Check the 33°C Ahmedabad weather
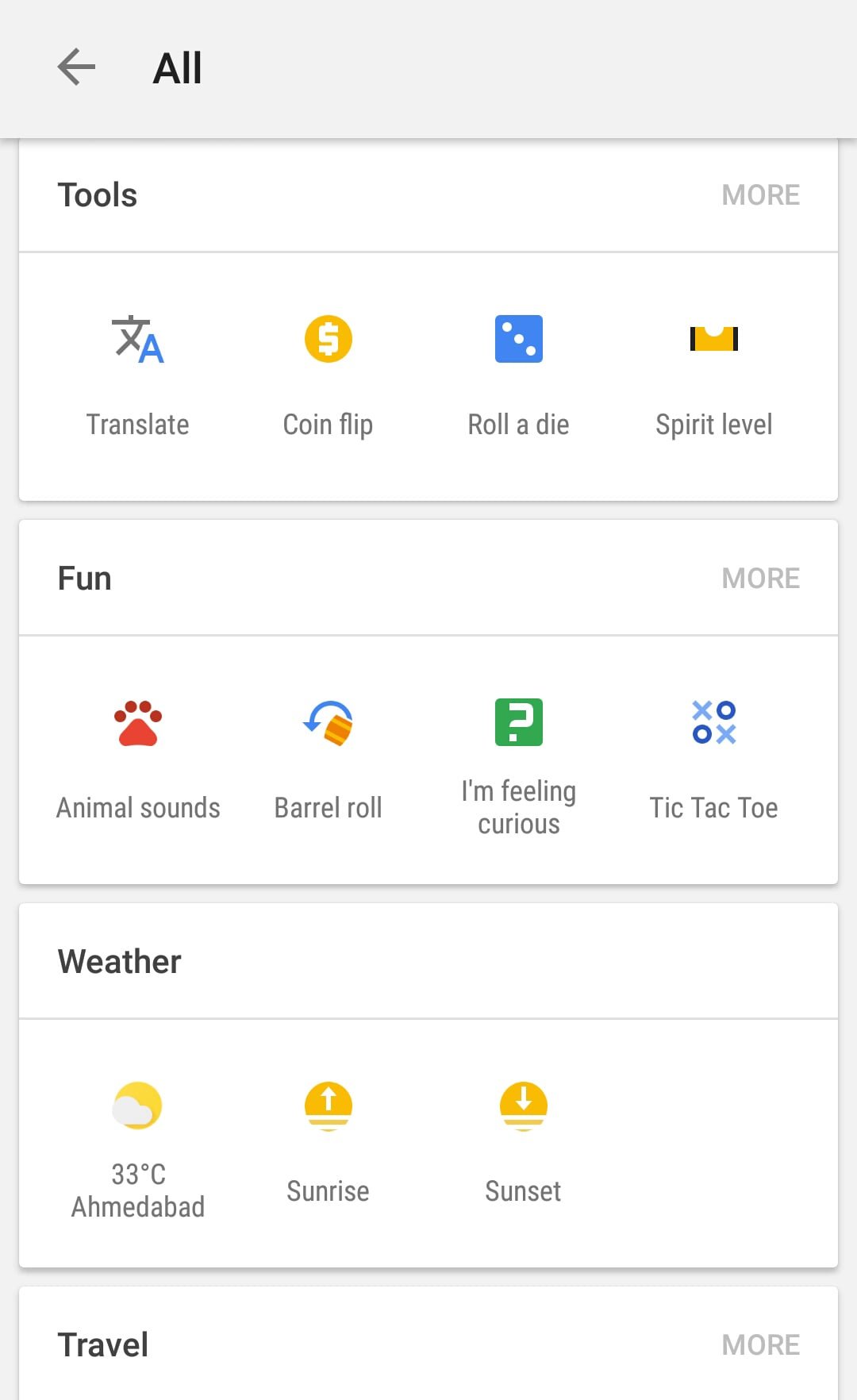Viewport: 857px width, 1400px height. coord(138,1147)
